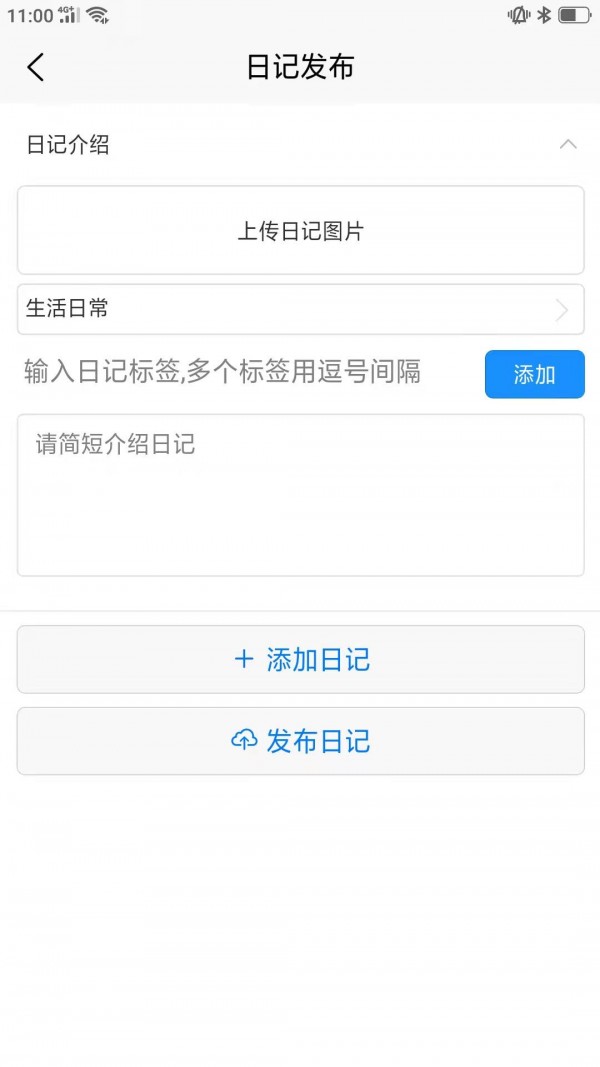
Task: Tap the 添加日记 button
Action: (300, 660)
